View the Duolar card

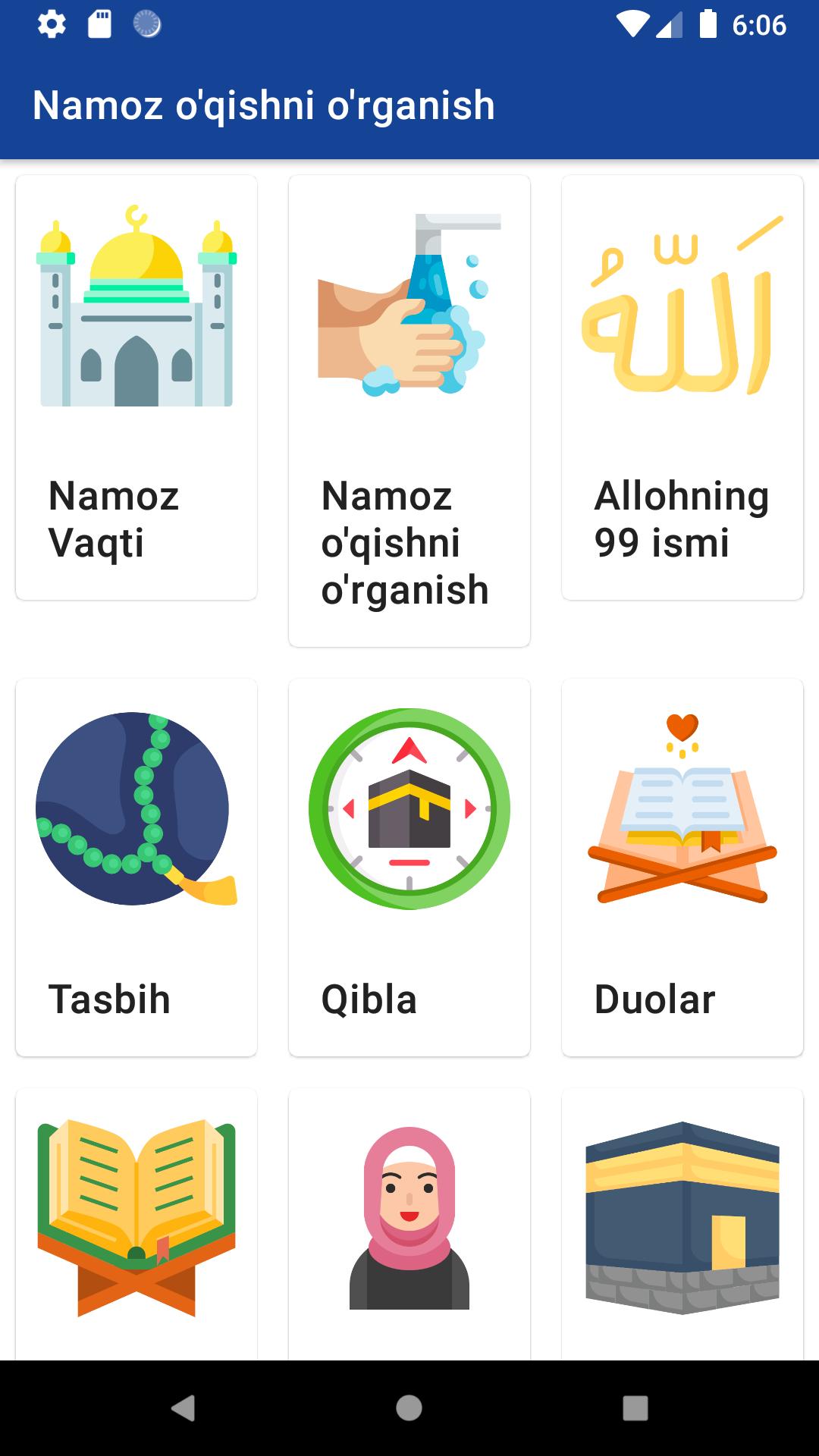682,867
